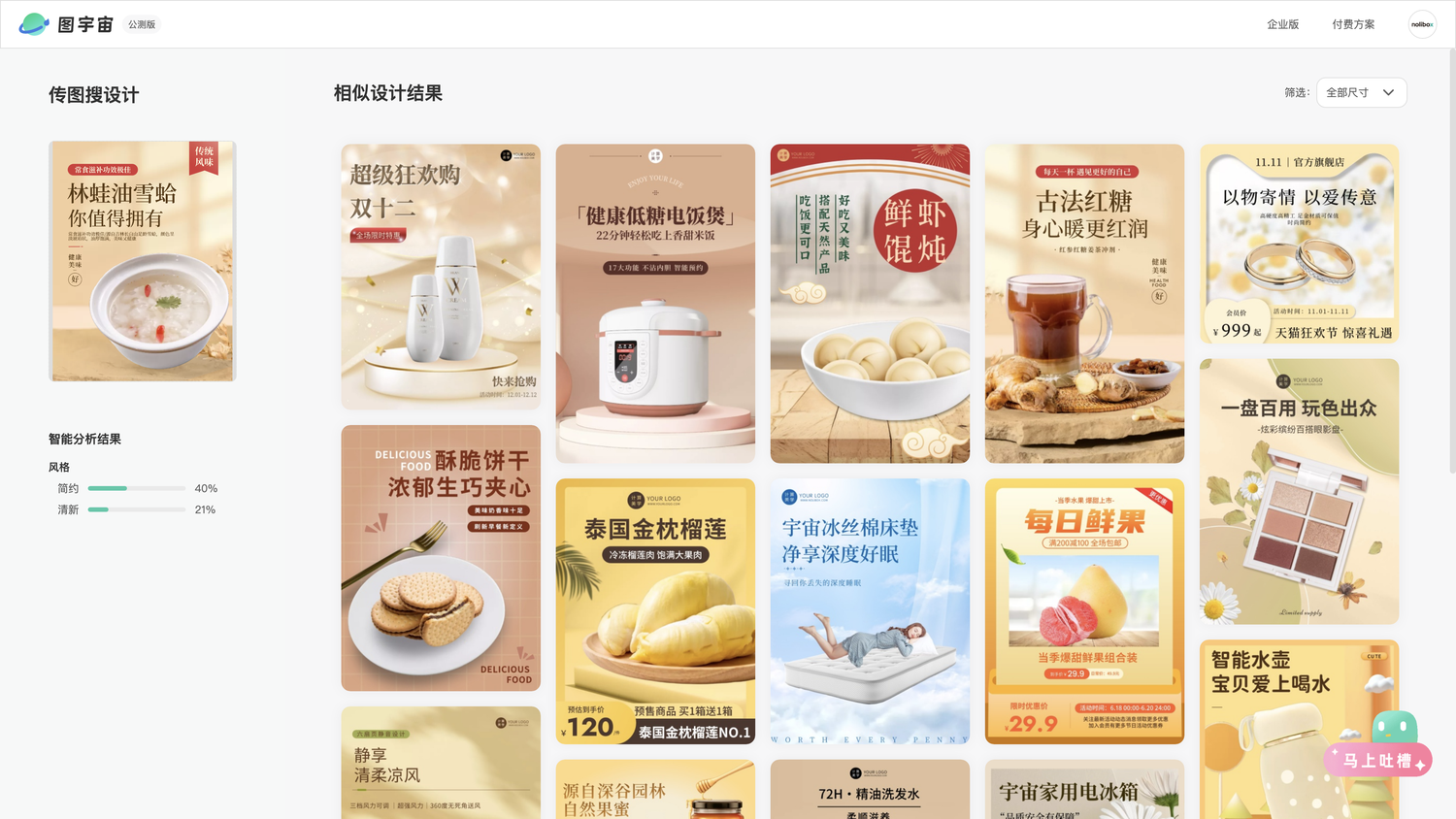Screen dimensions: 1456x819
Task: Tap the 马上吐槽 feedback button
Action: 1377,760
